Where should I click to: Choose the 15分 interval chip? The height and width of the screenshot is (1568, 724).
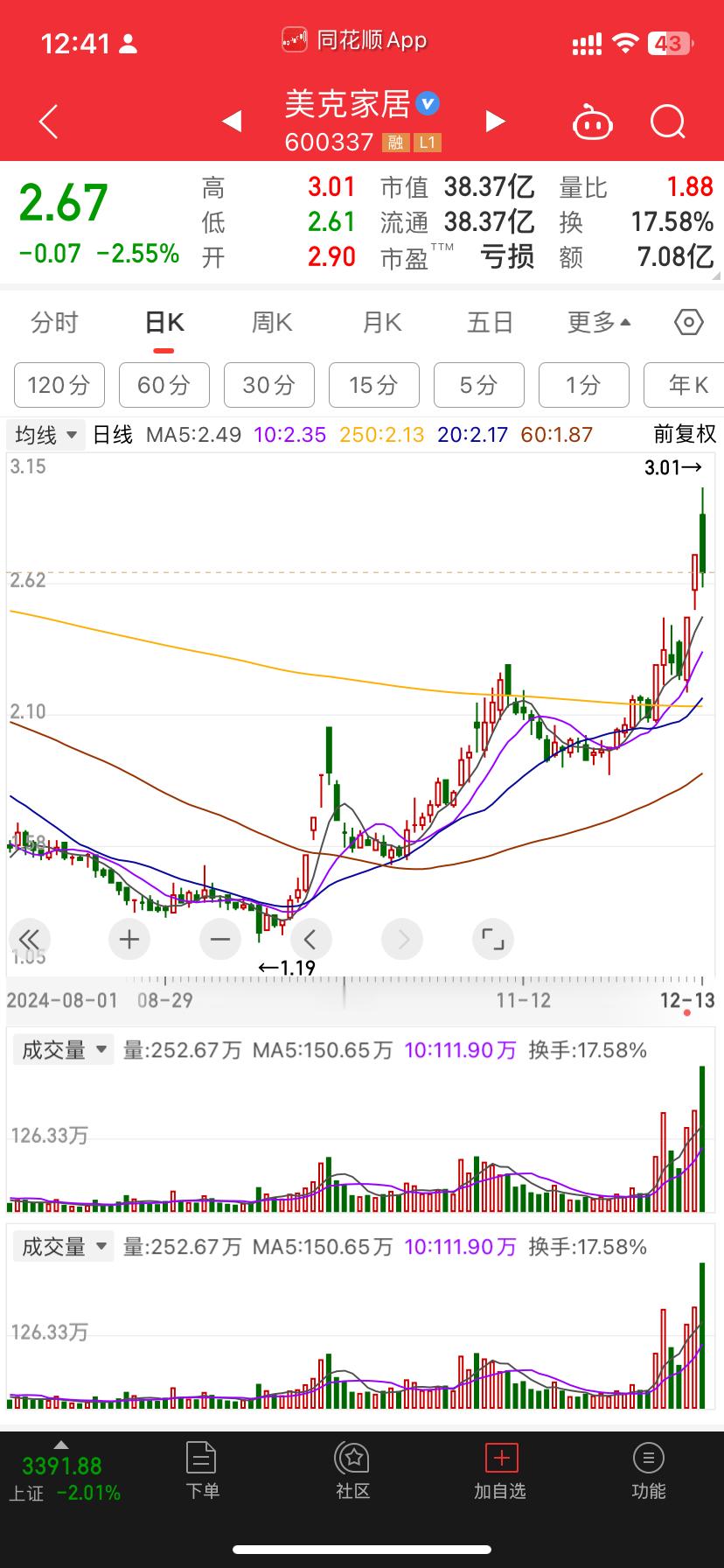click(373, 385)
